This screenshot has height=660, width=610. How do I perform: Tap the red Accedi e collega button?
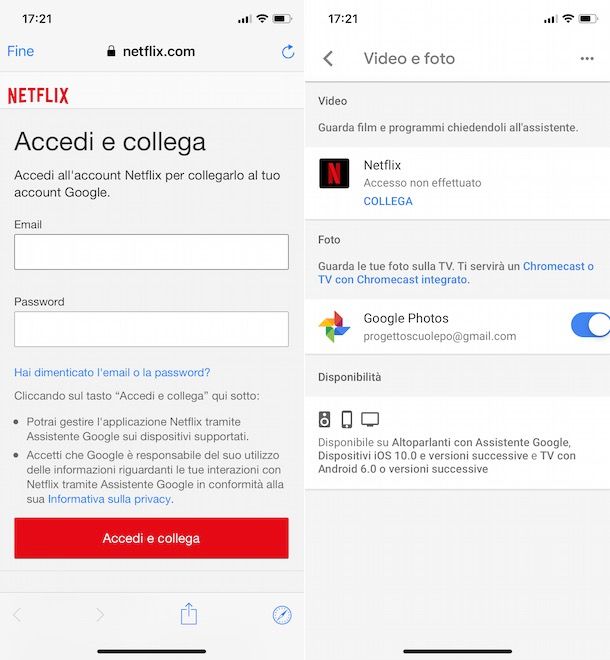pyautogui.click(x=151, y=538)
